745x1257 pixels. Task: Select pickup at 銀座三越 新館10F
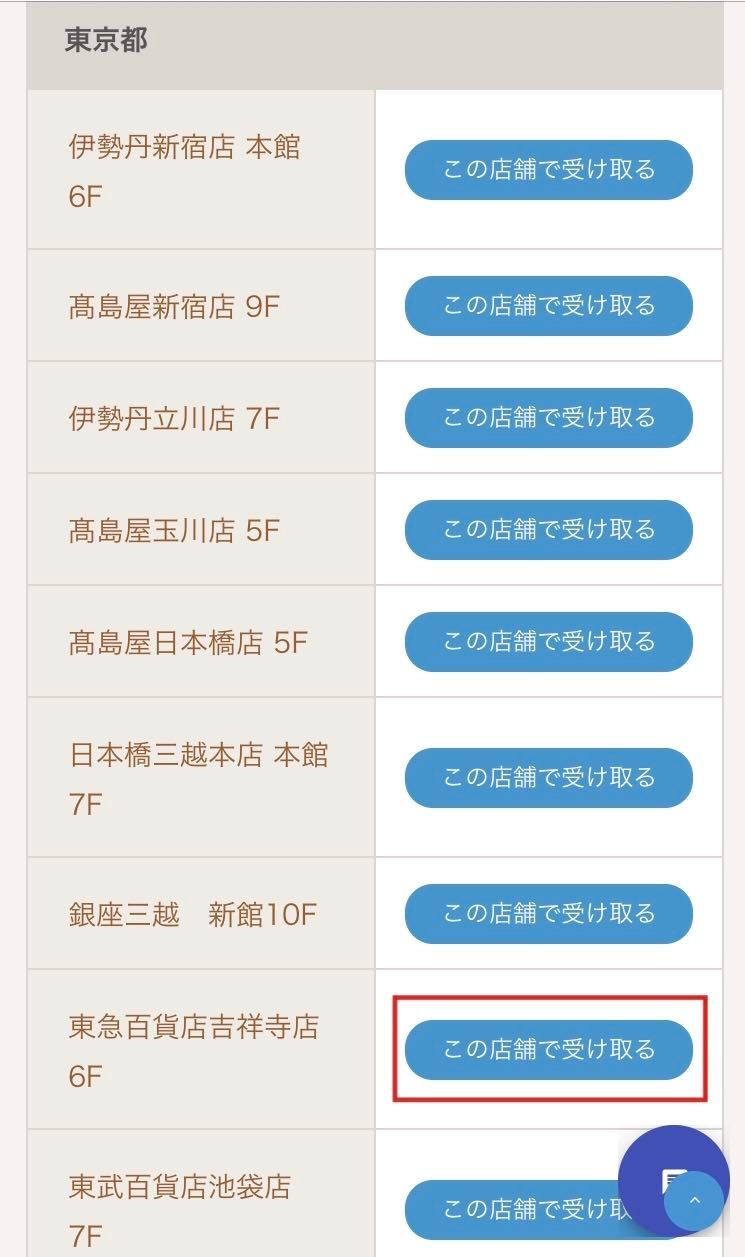point(548,914)
